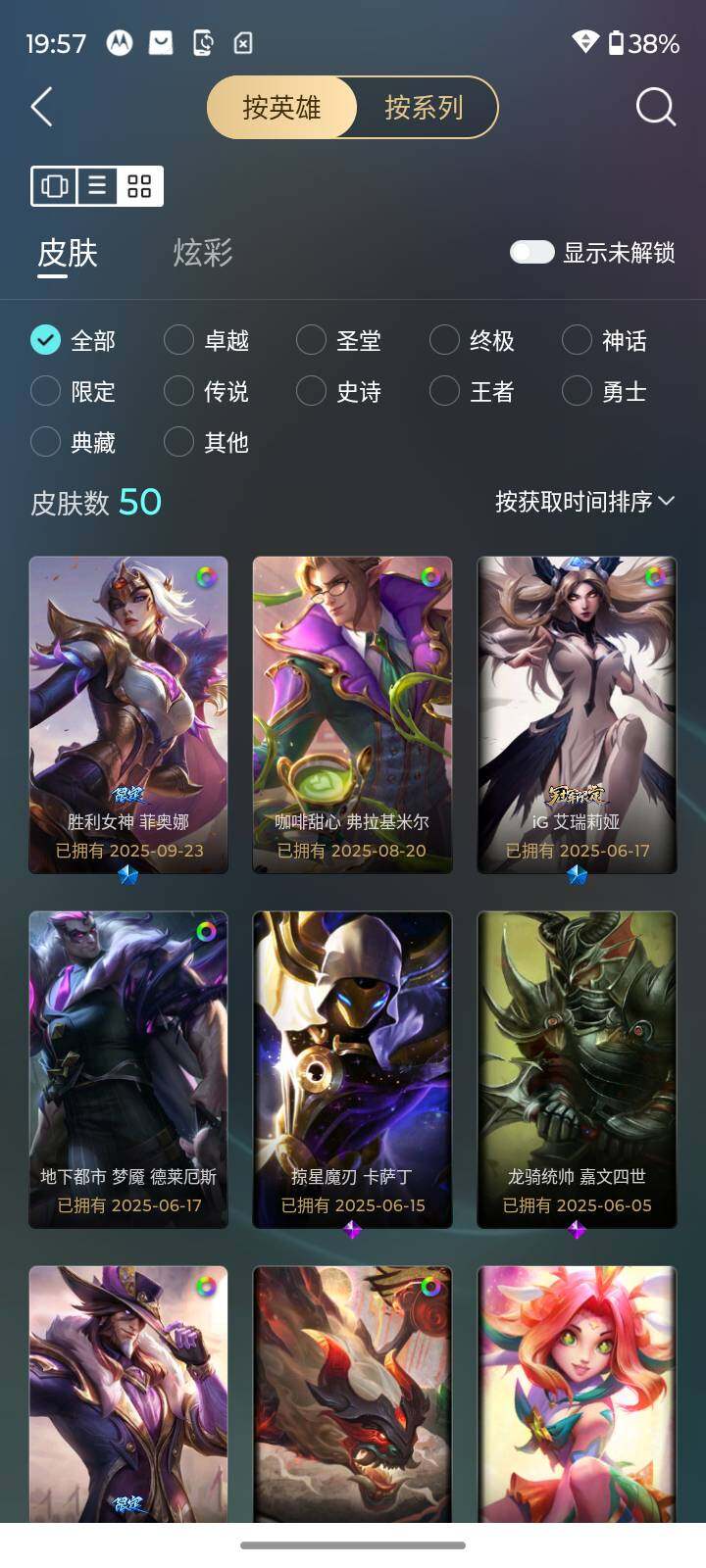Filter skins by 终极
706x1568 pixels.
point(473,340)
